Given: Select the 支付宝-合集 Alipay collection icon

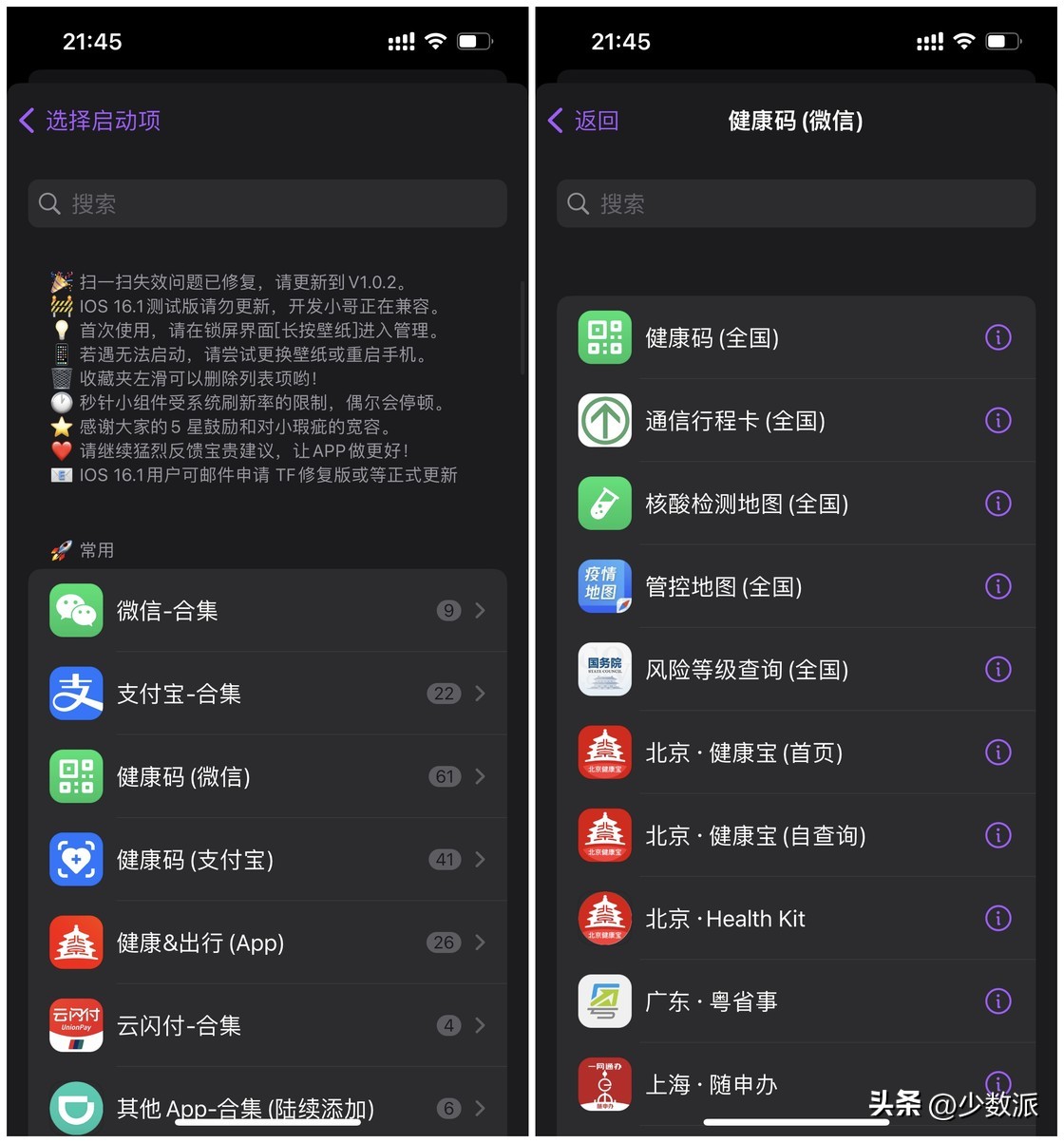Looking at the screenshot, I should 76,694.
